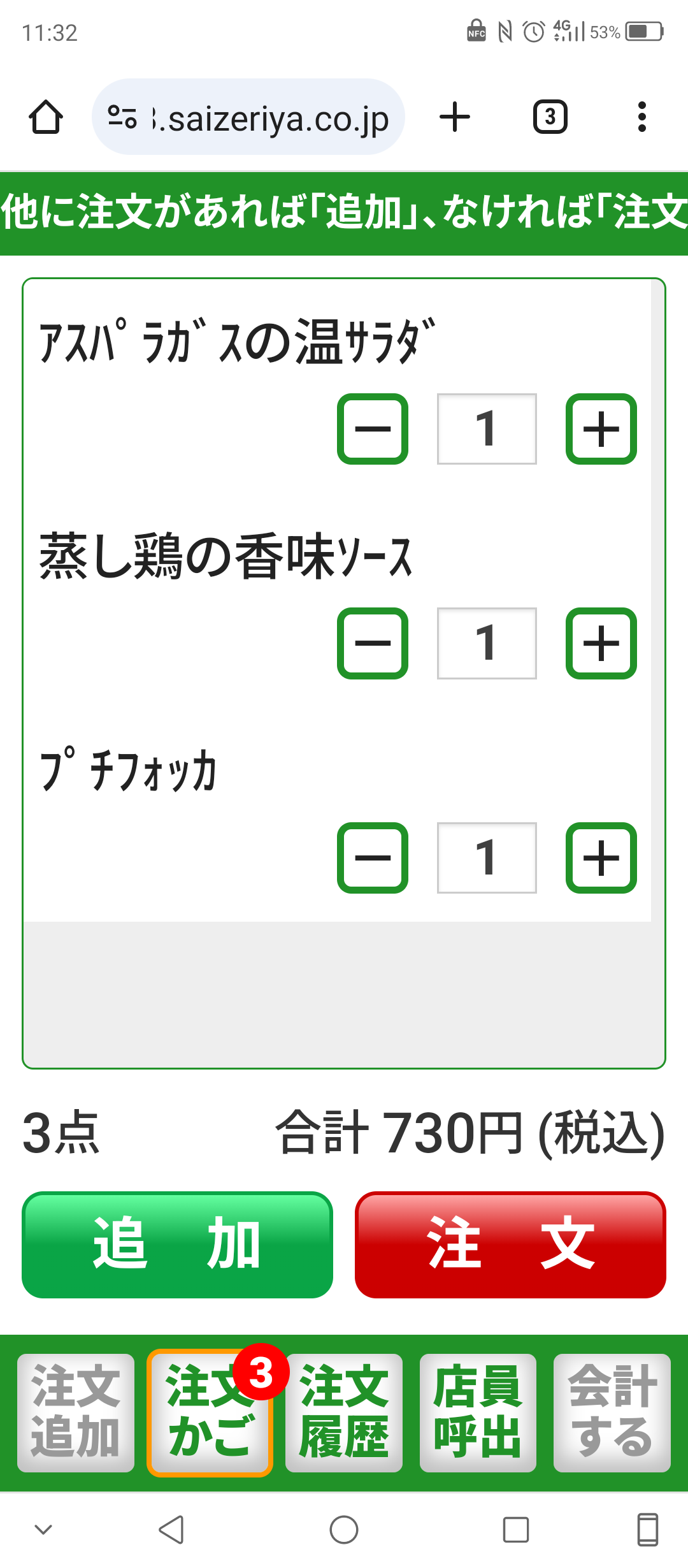Tap the quantity field of ﾌﾟﾁﾌｫｯｶ
Screen dimensions: 688x1568
[x=487, y=858]
